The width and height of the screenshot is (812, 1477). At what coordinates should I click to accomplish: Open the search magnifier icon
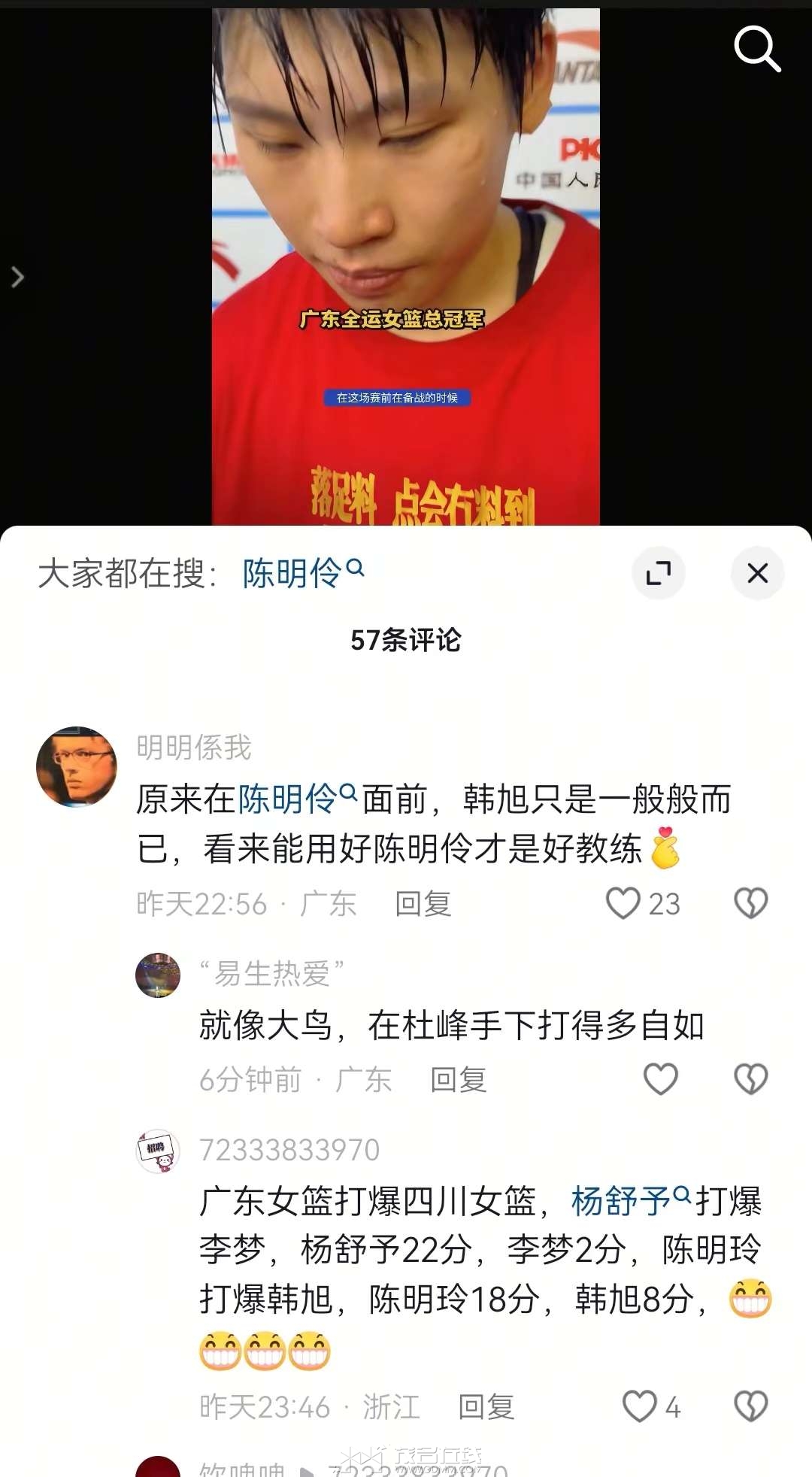click(x=756, y=49)
